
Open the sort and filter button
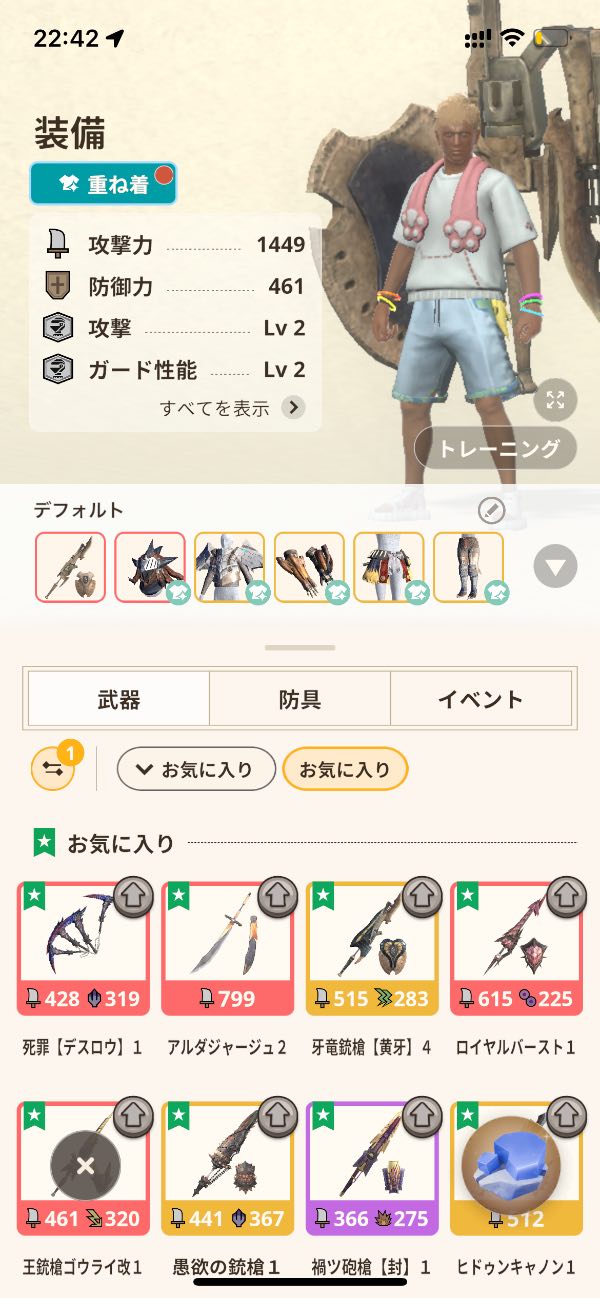coord(52,769)
